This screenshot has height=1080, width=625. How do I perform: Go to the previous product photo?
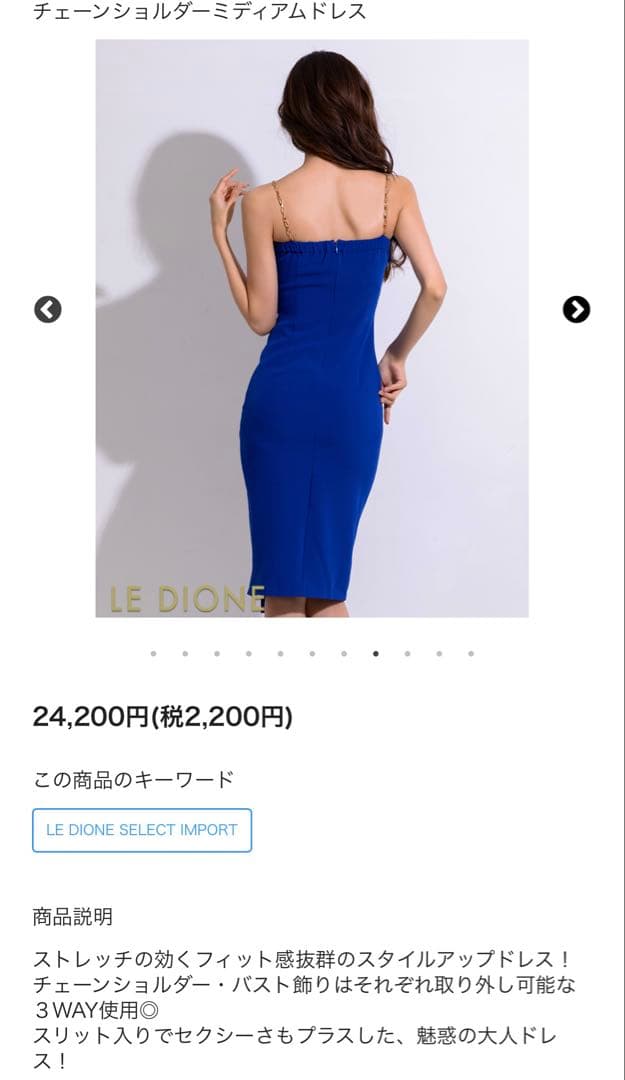click(x=48, y=310)
